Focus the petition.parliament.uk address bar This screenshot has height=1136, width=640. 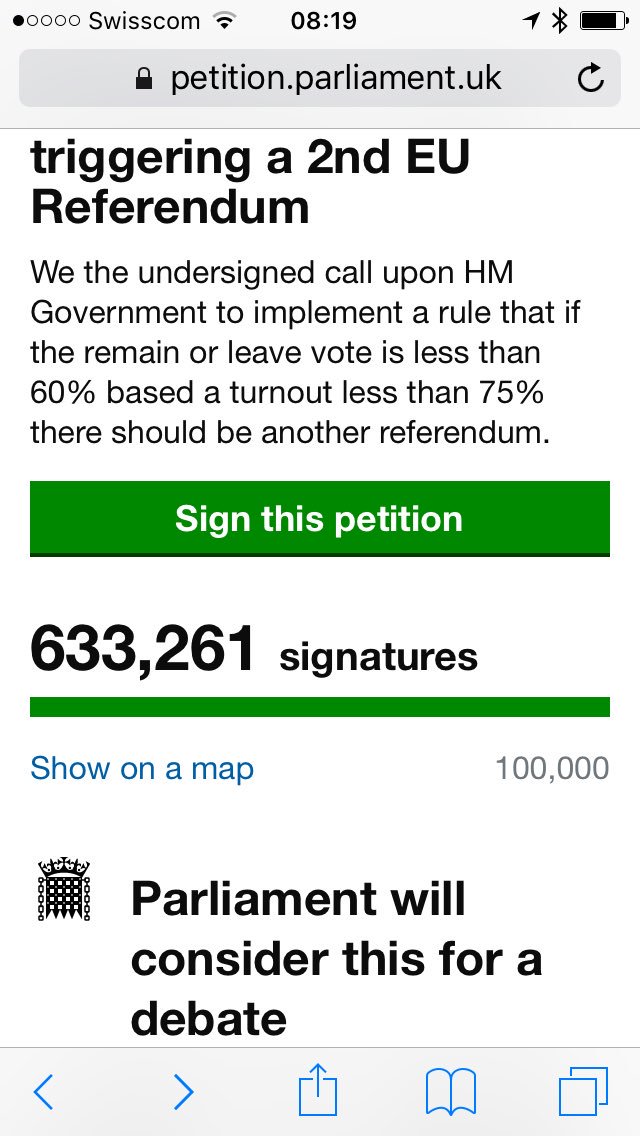(x=319, y=79)
